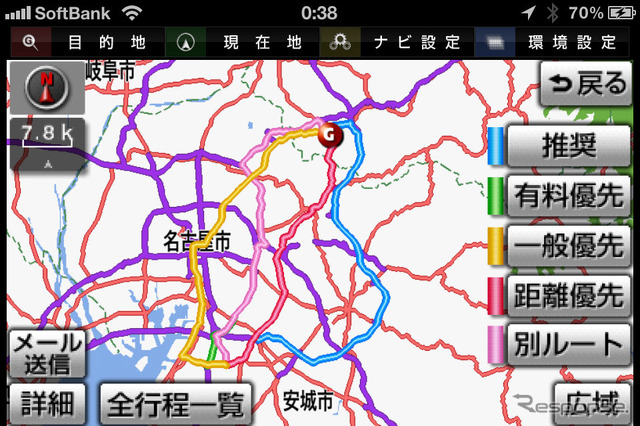Image resolution: width=640 pixels, height=426 pixels.
Task: Open 詳細 route details
Action: 47,405
